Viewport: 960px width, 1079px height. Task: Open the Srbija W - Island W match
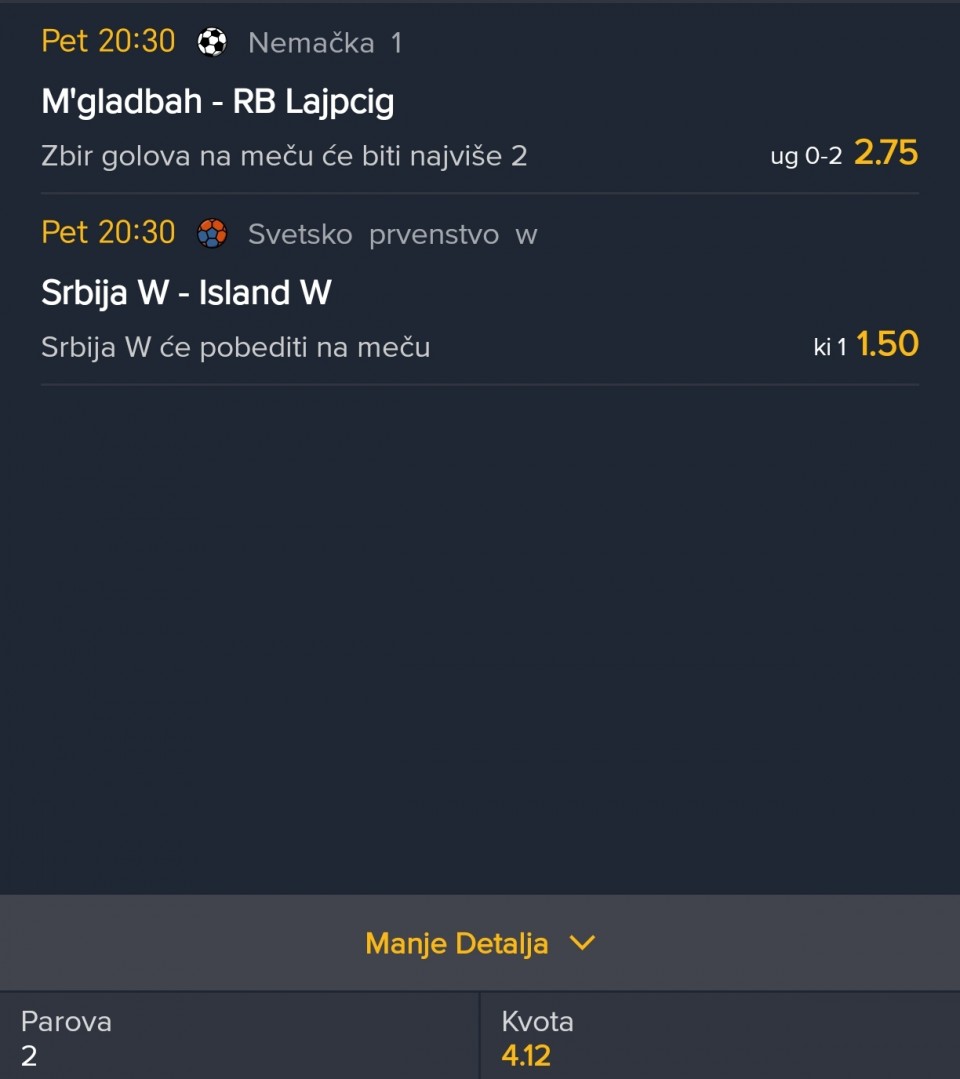tap(186, 292)
